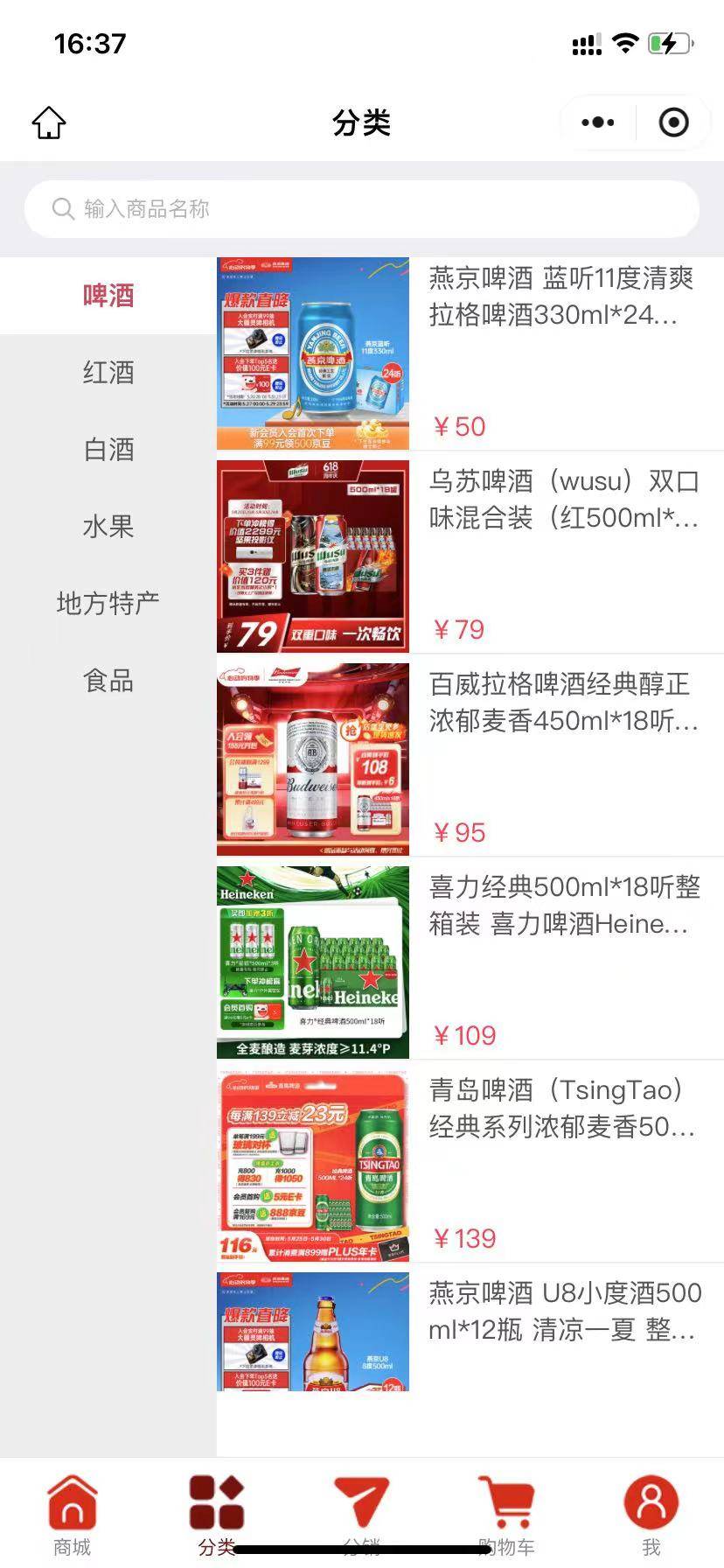Select the 地方特产 category

108,604
